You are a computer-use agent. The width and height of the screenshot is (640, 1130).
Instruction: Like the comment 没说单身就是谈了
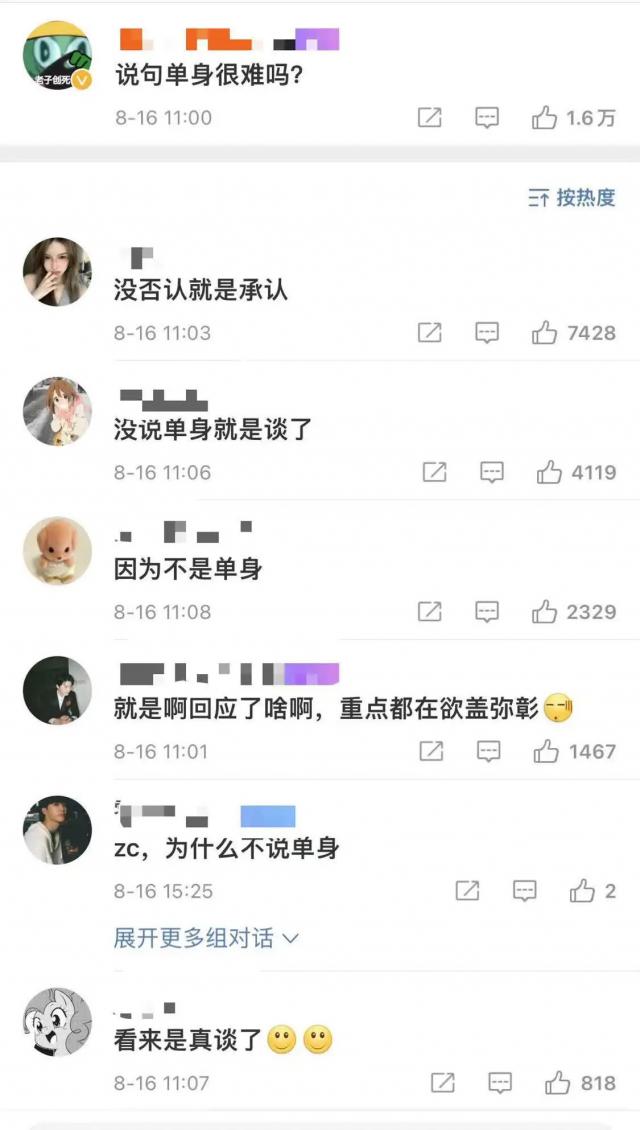550,472
